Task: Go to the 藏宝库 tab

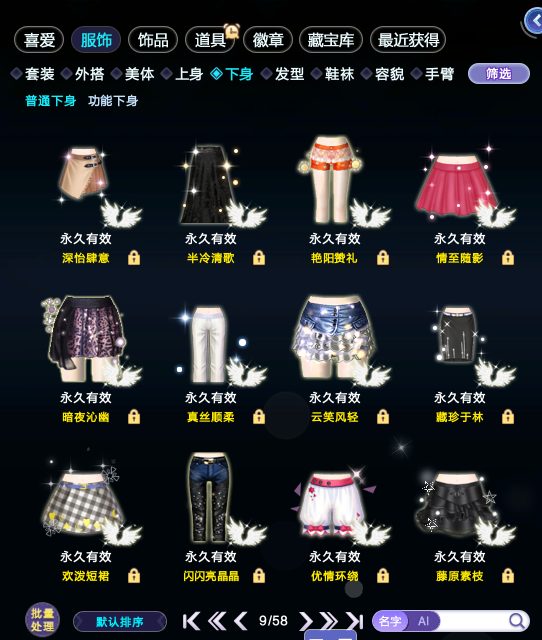Action: point(331,40)
